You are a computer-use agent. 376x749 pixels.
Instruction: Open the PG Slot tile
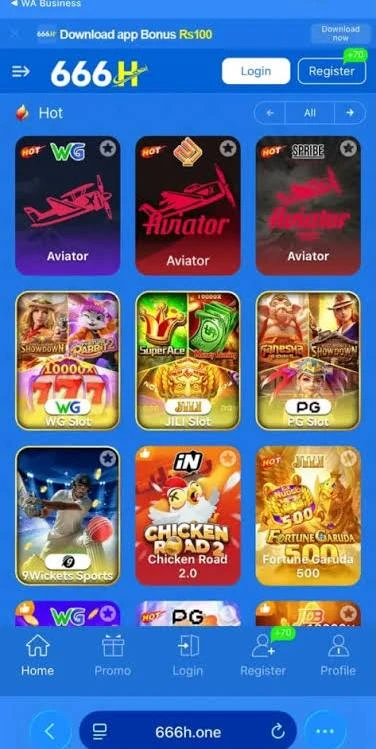[x=308, y=361]
